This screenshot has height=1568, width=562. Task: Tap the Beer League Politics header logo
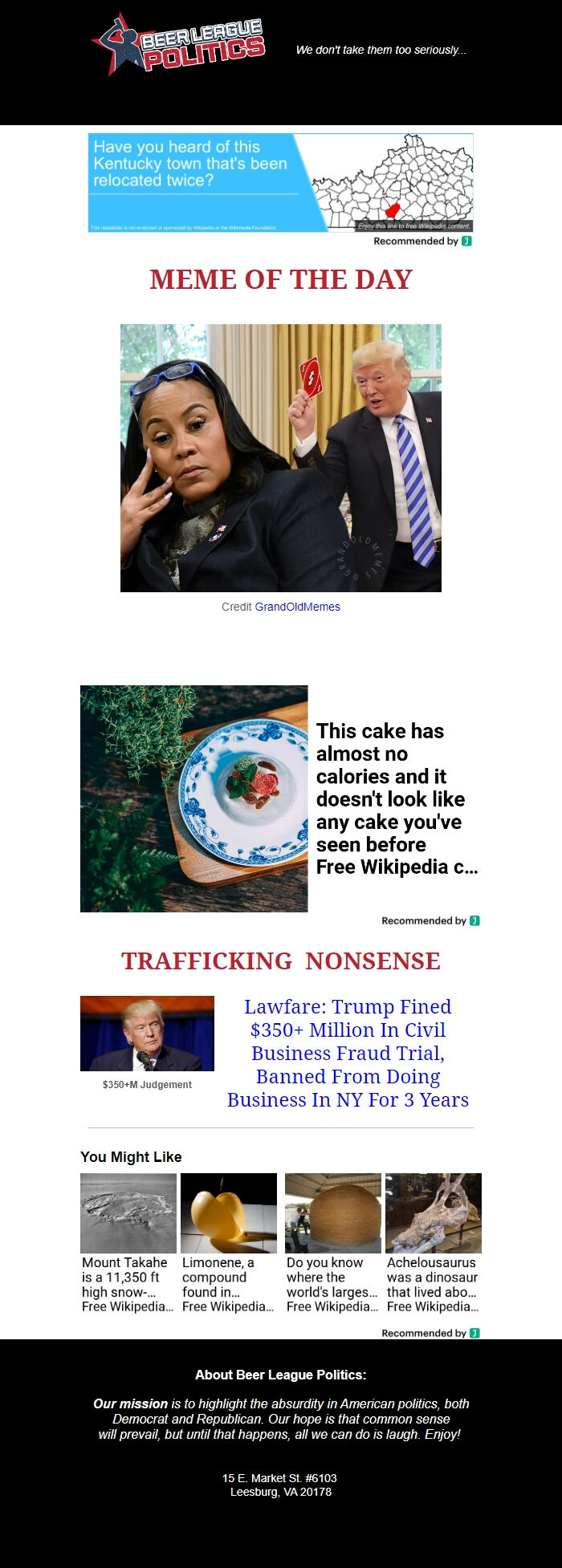click(178, 46)
